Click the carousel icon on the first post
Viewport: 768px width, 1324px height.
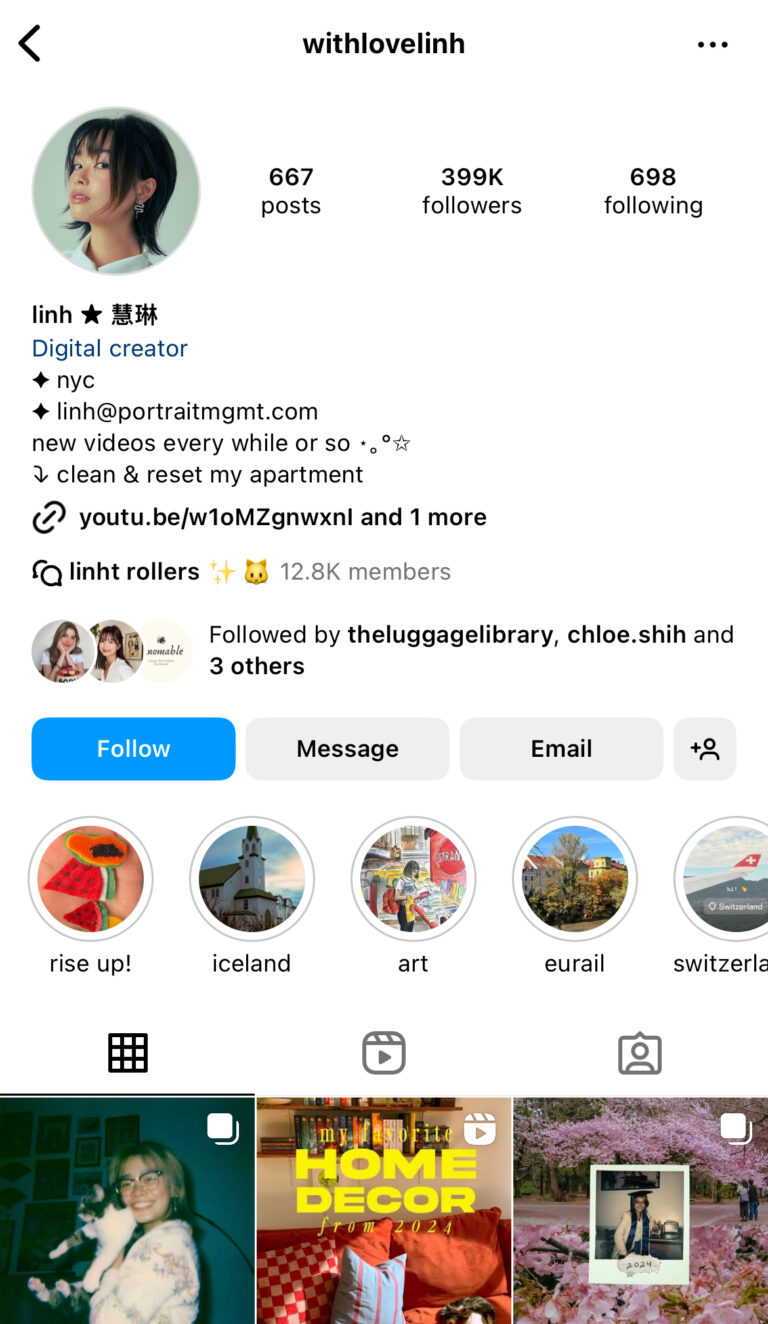[222, 1127]
